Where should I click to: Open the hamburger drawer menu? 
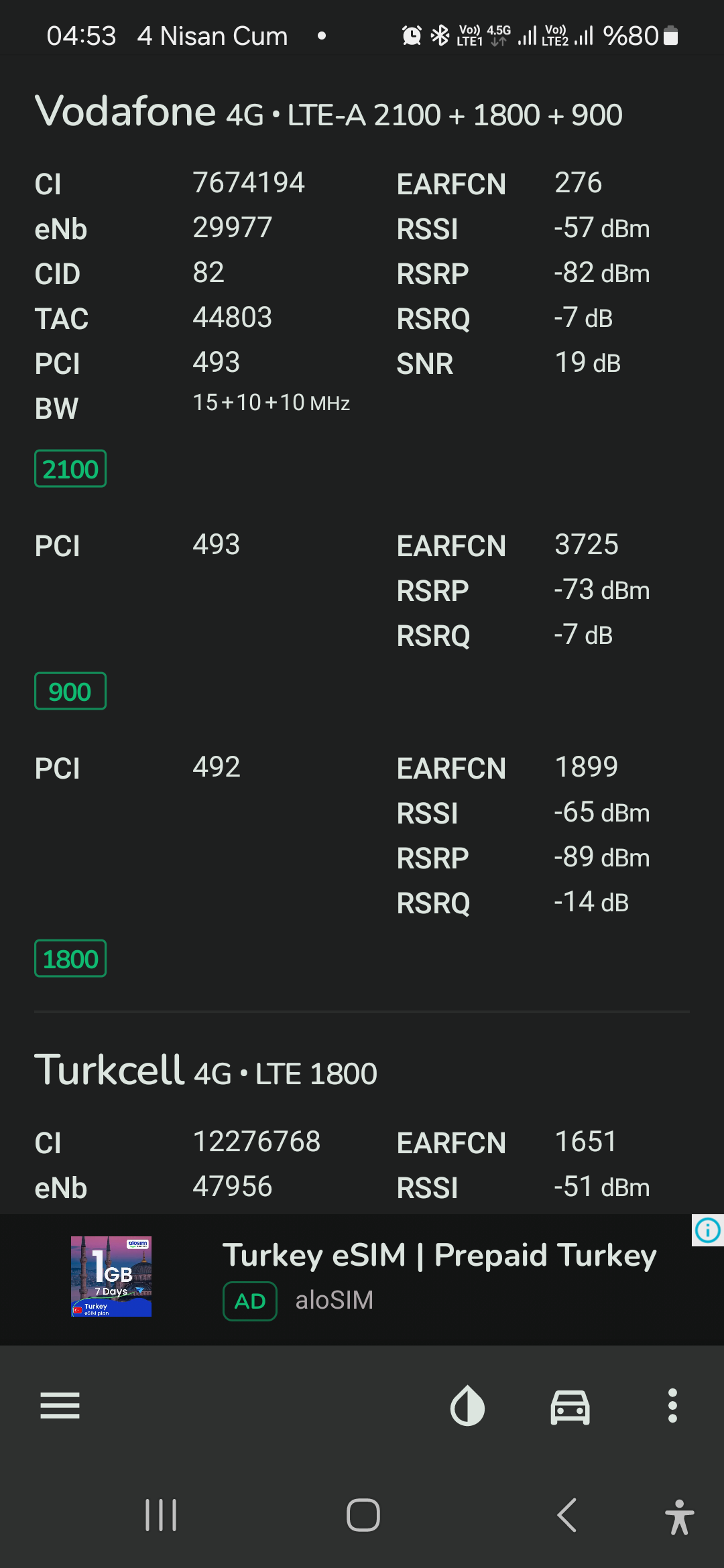pyautogui.click(x=60, y=1405)
